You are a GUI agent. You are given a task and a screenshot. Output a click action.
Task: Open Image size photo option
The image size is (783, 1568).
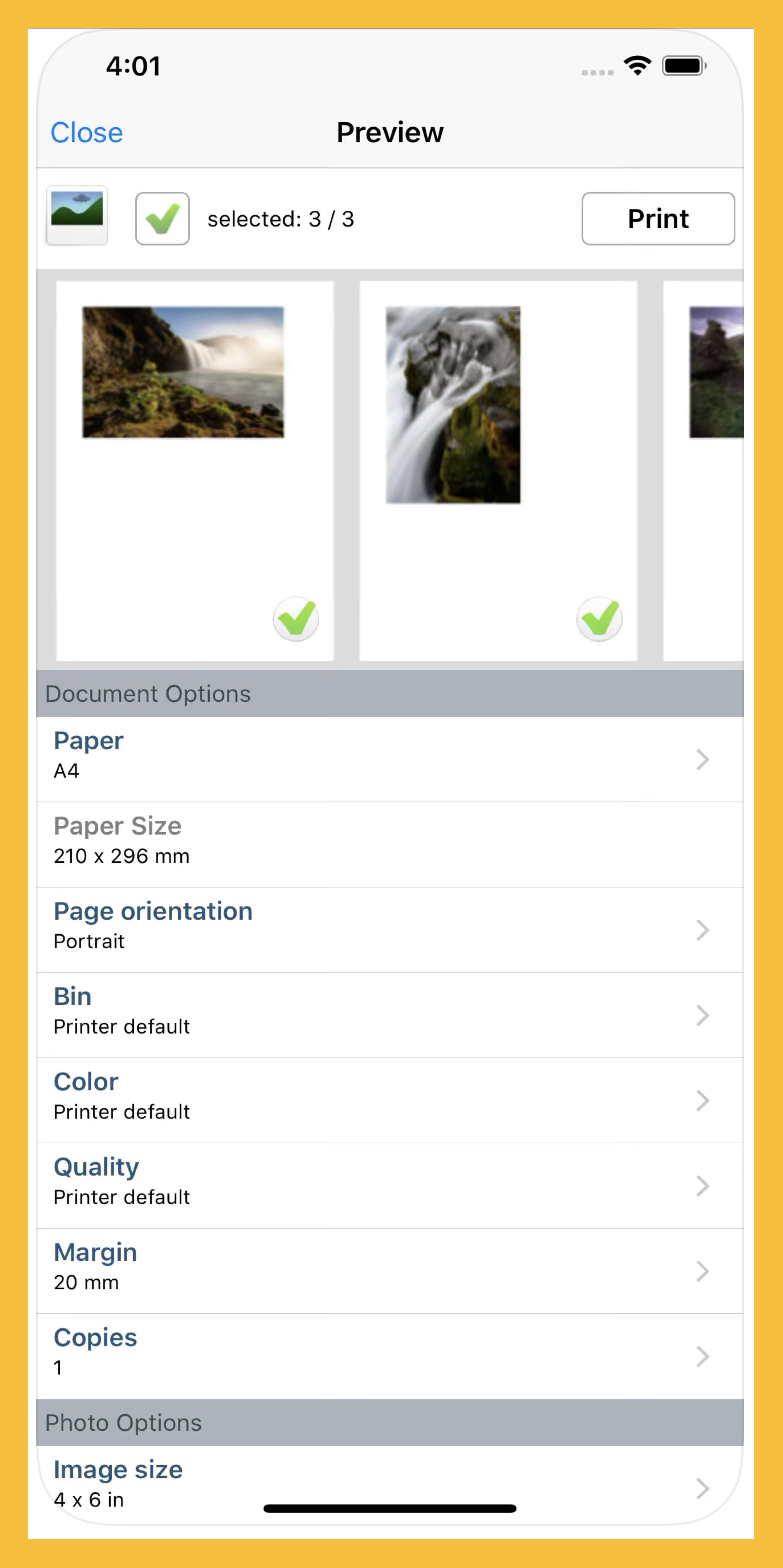pyautogui.click(x=390, y=1485)
